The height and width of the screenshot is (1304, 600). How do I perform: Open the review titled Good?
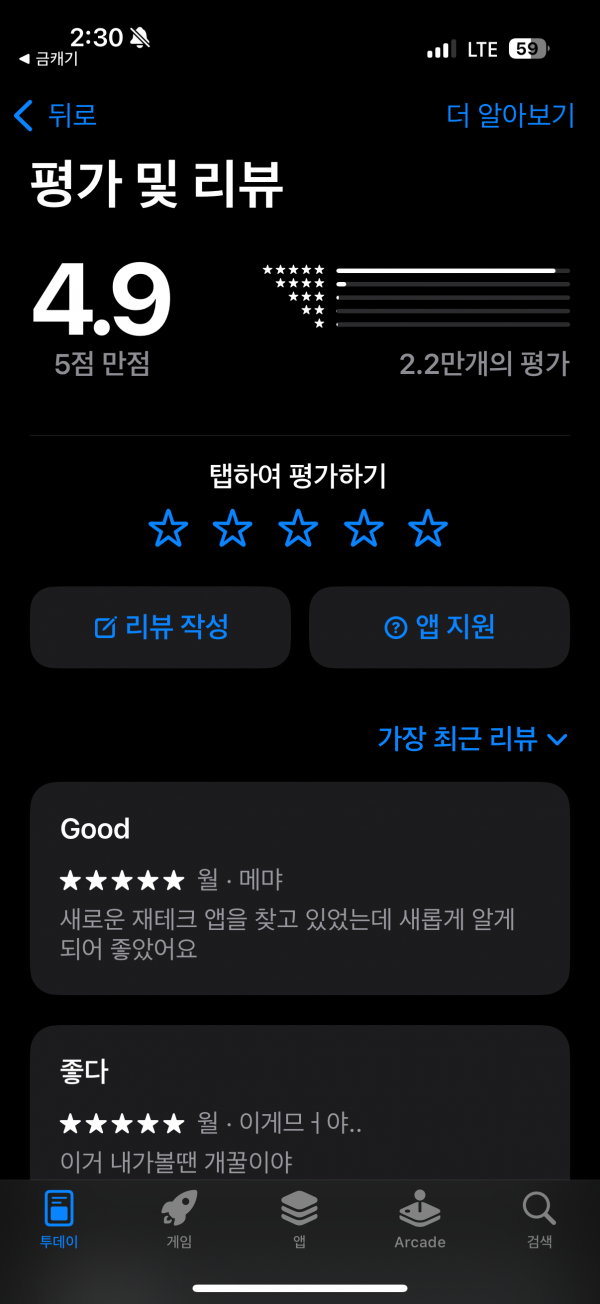300,888
